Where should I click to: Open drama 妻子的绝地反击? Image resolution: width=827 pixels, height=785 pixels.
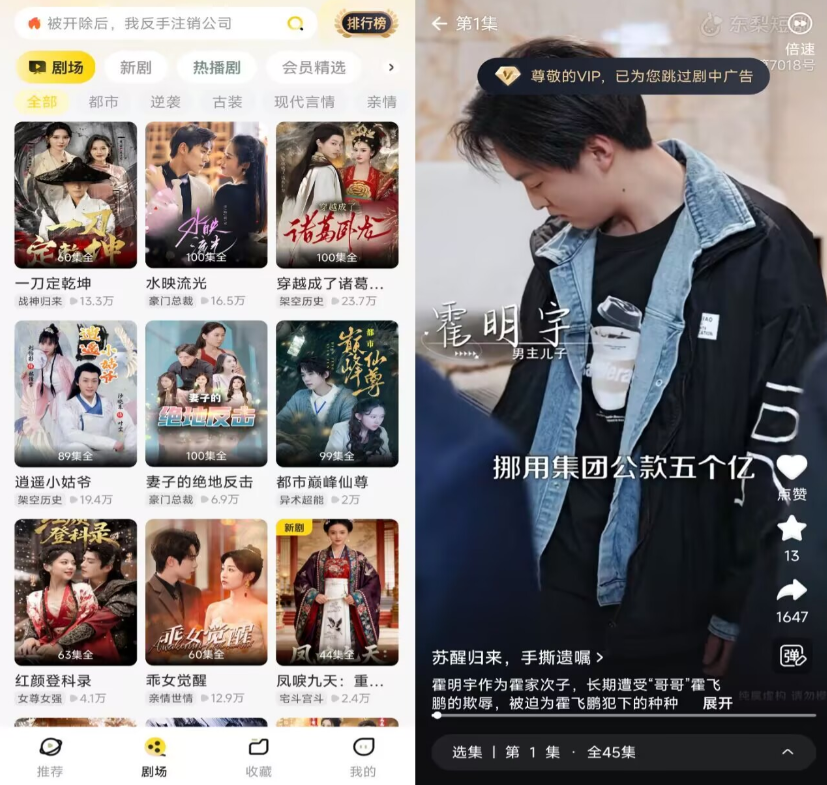(206, 393)
